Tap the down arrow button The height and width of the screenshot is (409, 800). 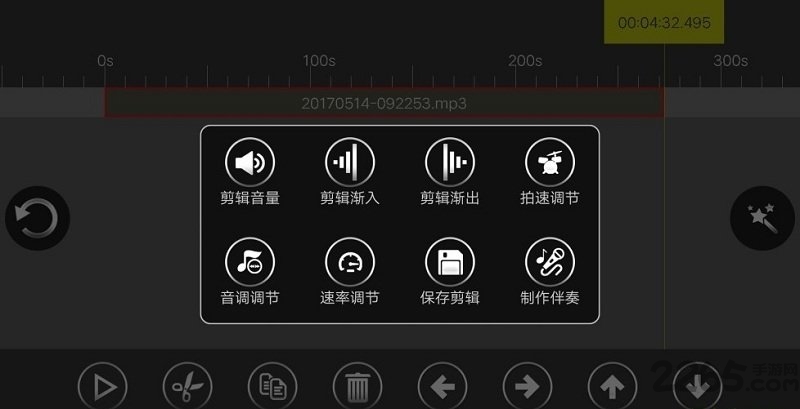click(697, 386)
